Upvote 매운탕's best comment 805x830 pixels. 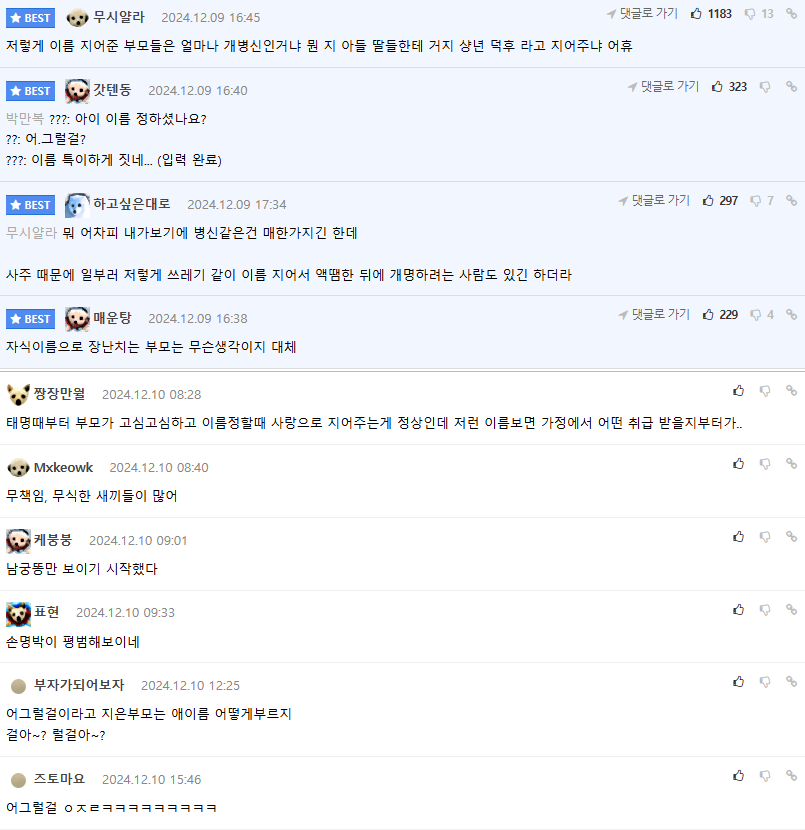pyautogui.click(x=708, y=315)
